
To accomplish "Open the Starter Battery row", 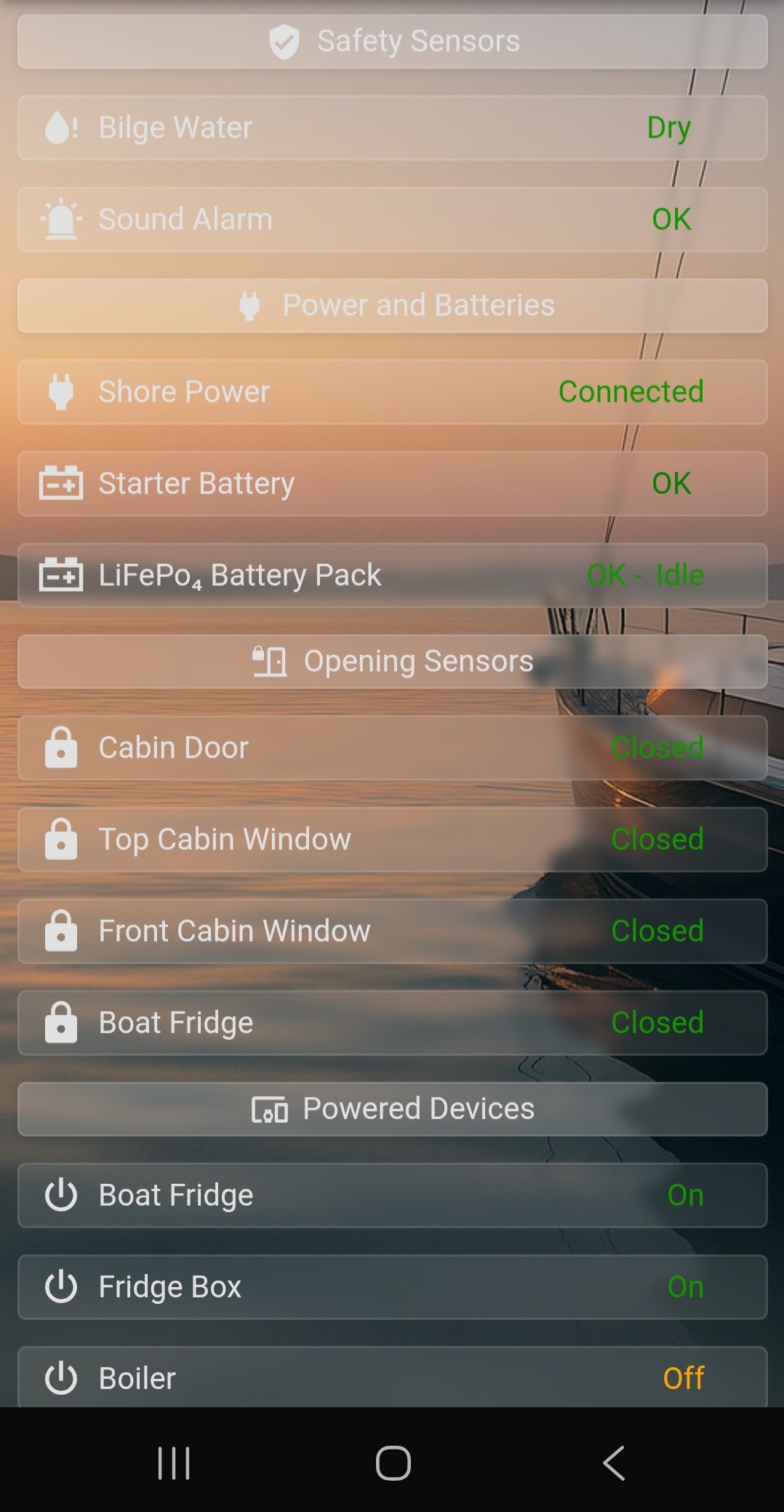I will click(392, 483).
